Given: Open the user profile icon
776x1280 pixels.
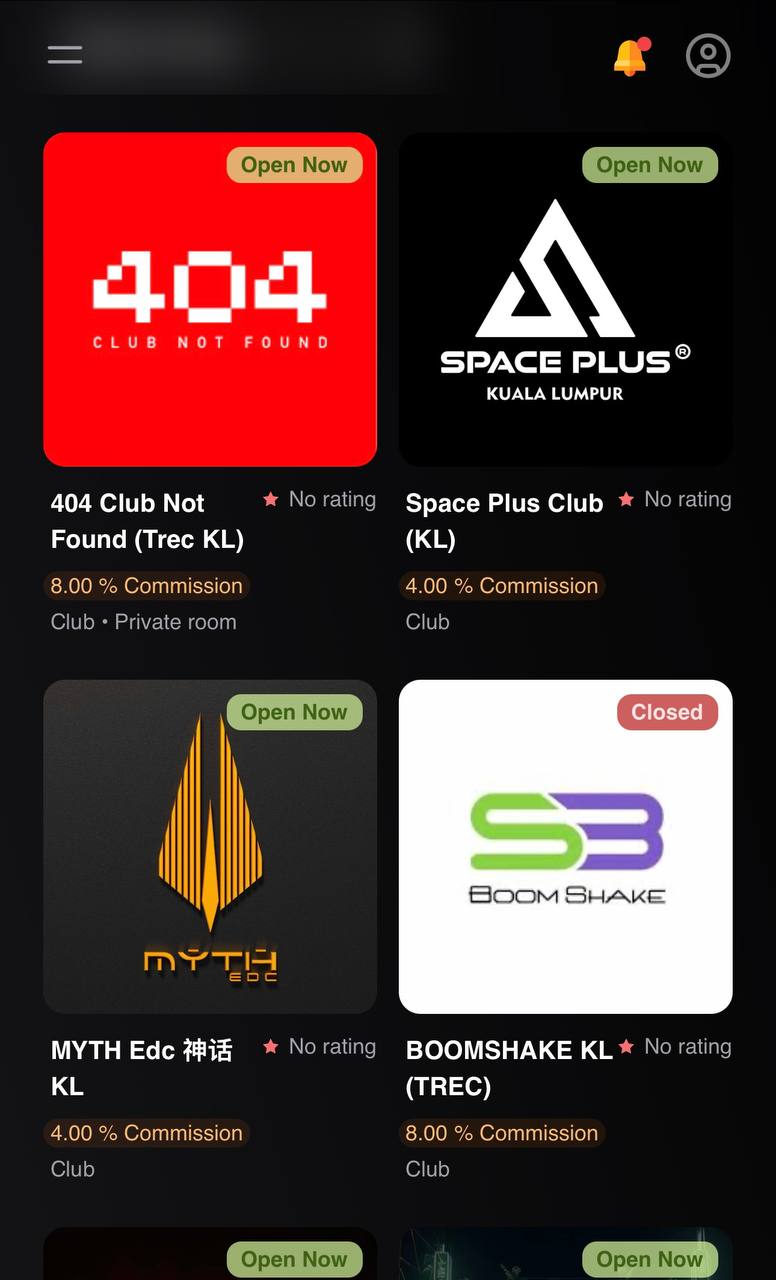Looking at the screenshot, I should [x=708, y=56].
